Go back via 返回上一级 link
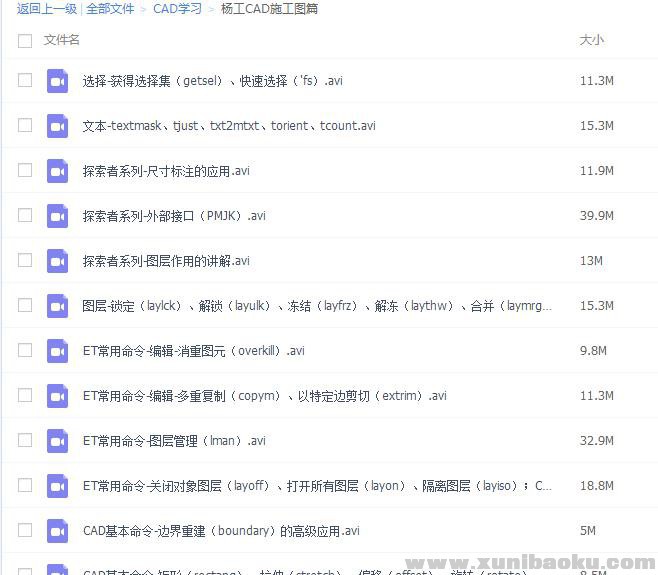658x575 pixels. point(46,9)
